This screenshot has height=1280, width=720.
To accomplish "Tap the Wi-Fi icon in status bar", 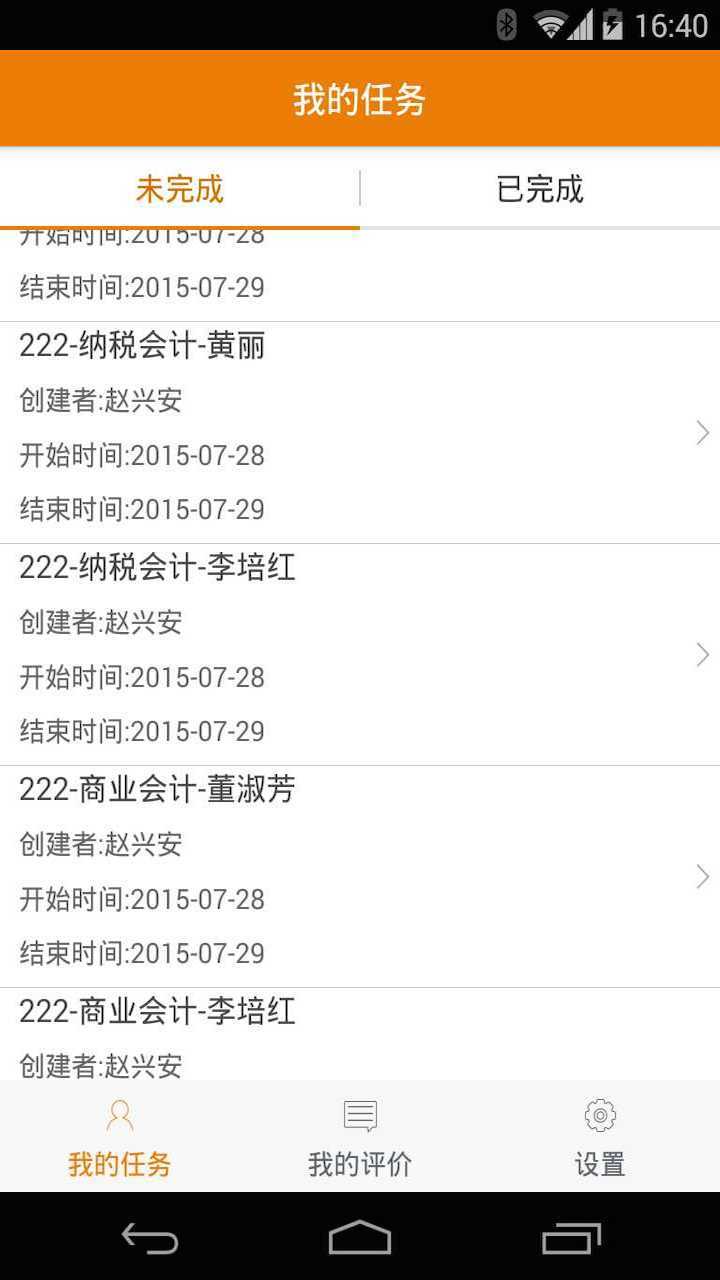I will pos(549,27).
